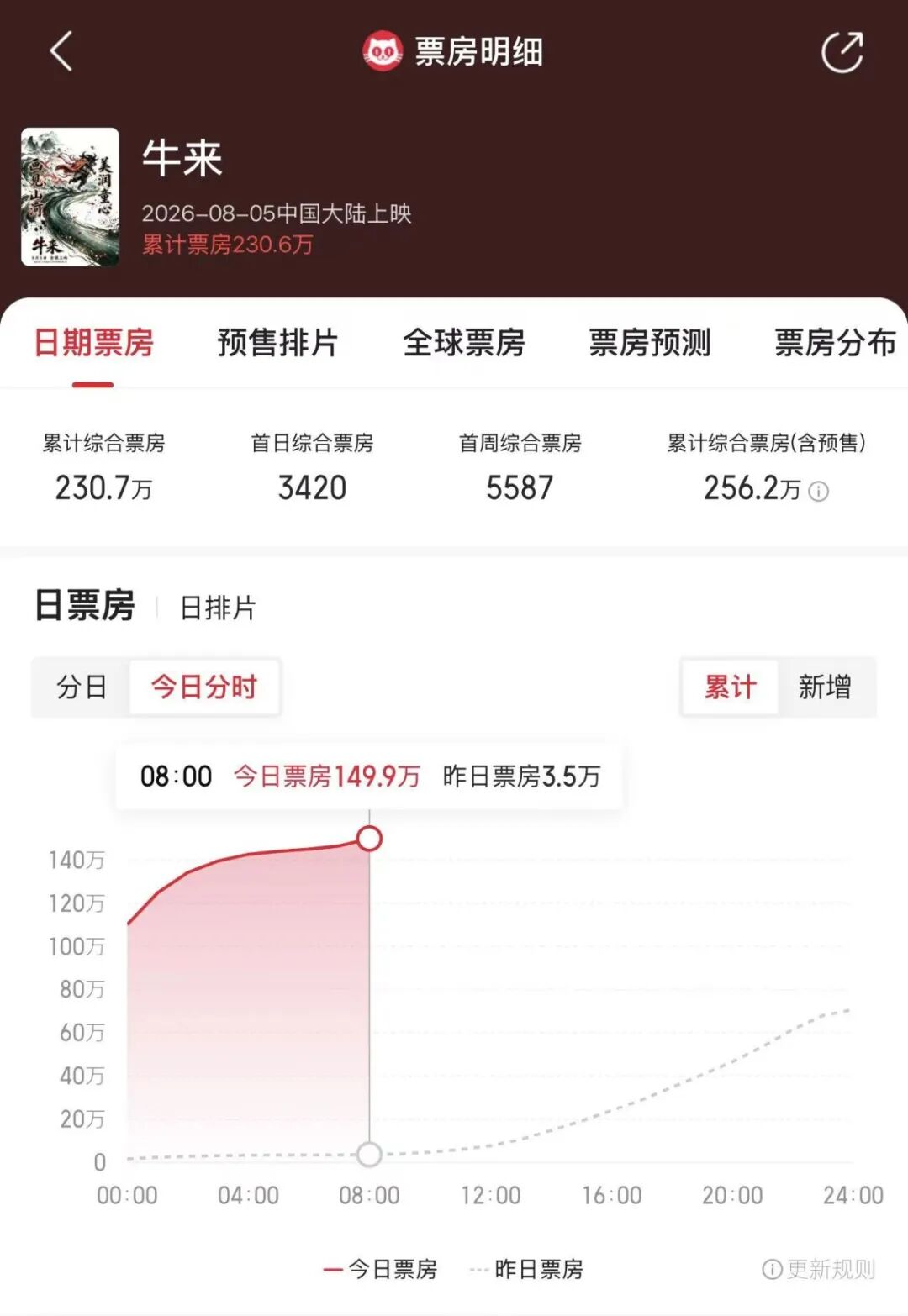Switch to the 票房分布 tab
The height and width of the screenshot is (1316, 908).
(x=835, y=343)
